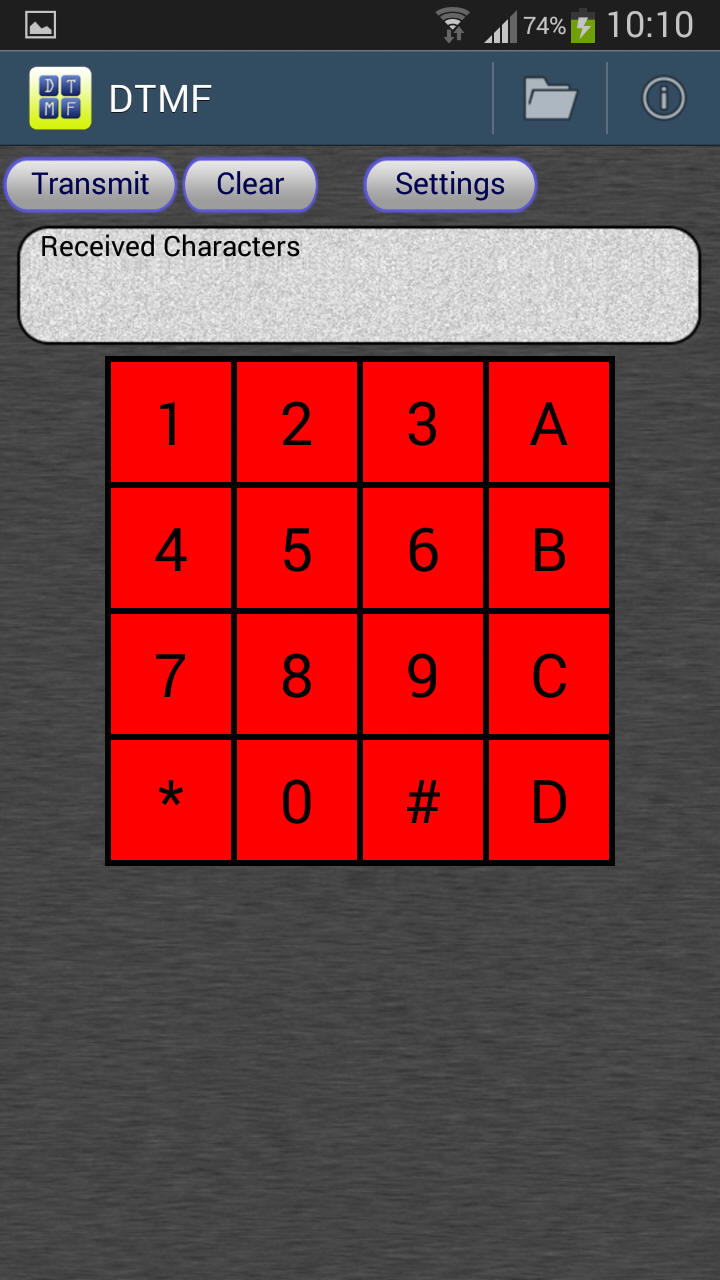Image resolution: width=720 pixels, height=1280 pixels.
Task: Tap keypad digit 1
Action: [x=171, y=423]
